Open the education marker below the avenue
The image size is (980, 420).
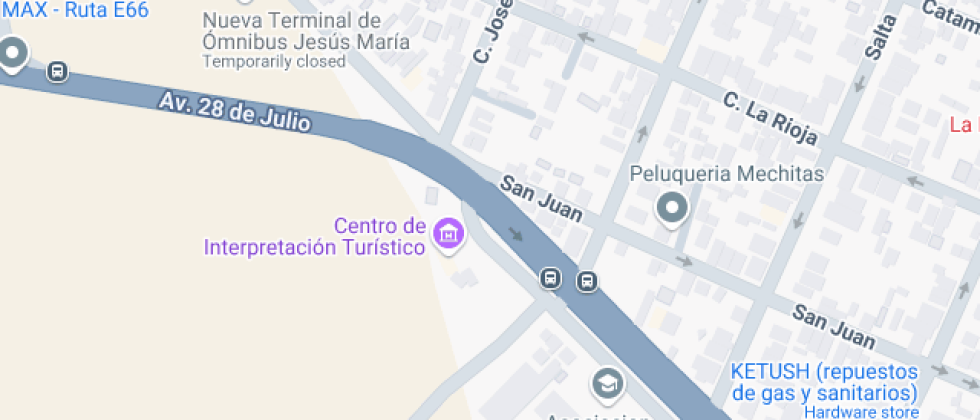click(607, 383)
